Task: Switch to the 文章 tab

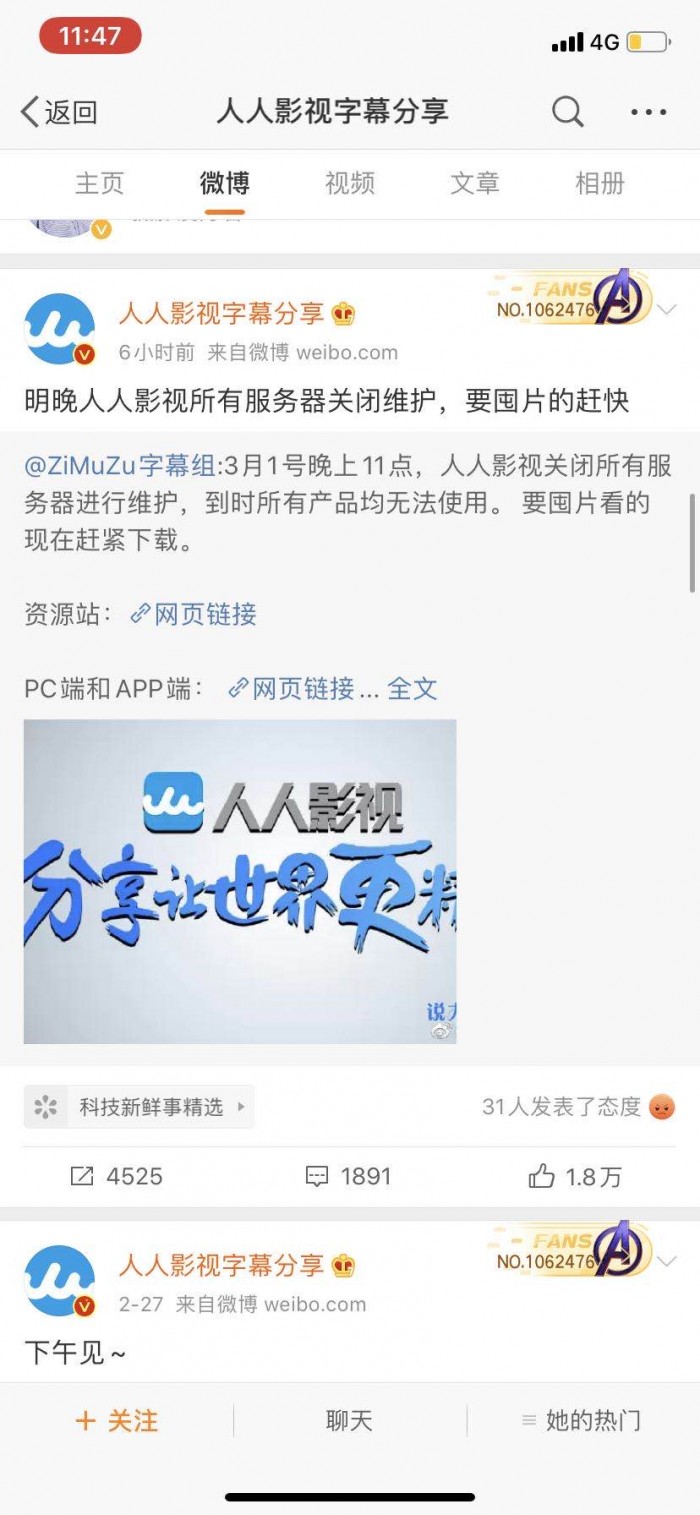Action: (x=475, y=183)
